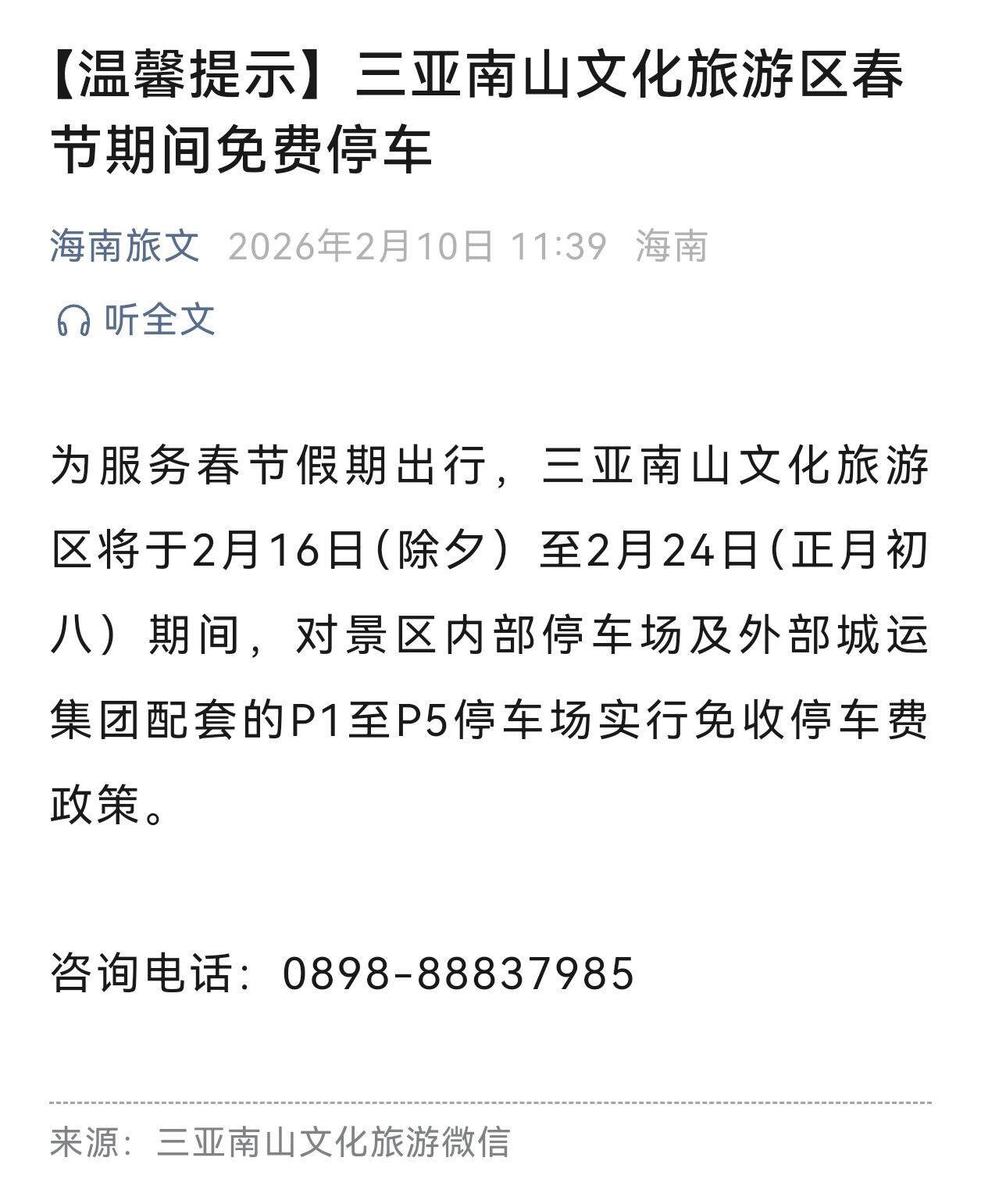This screenshot has height=1204, width=981.
Task: Tap 听全文 to listen to the article
Action: click(136, 319)
